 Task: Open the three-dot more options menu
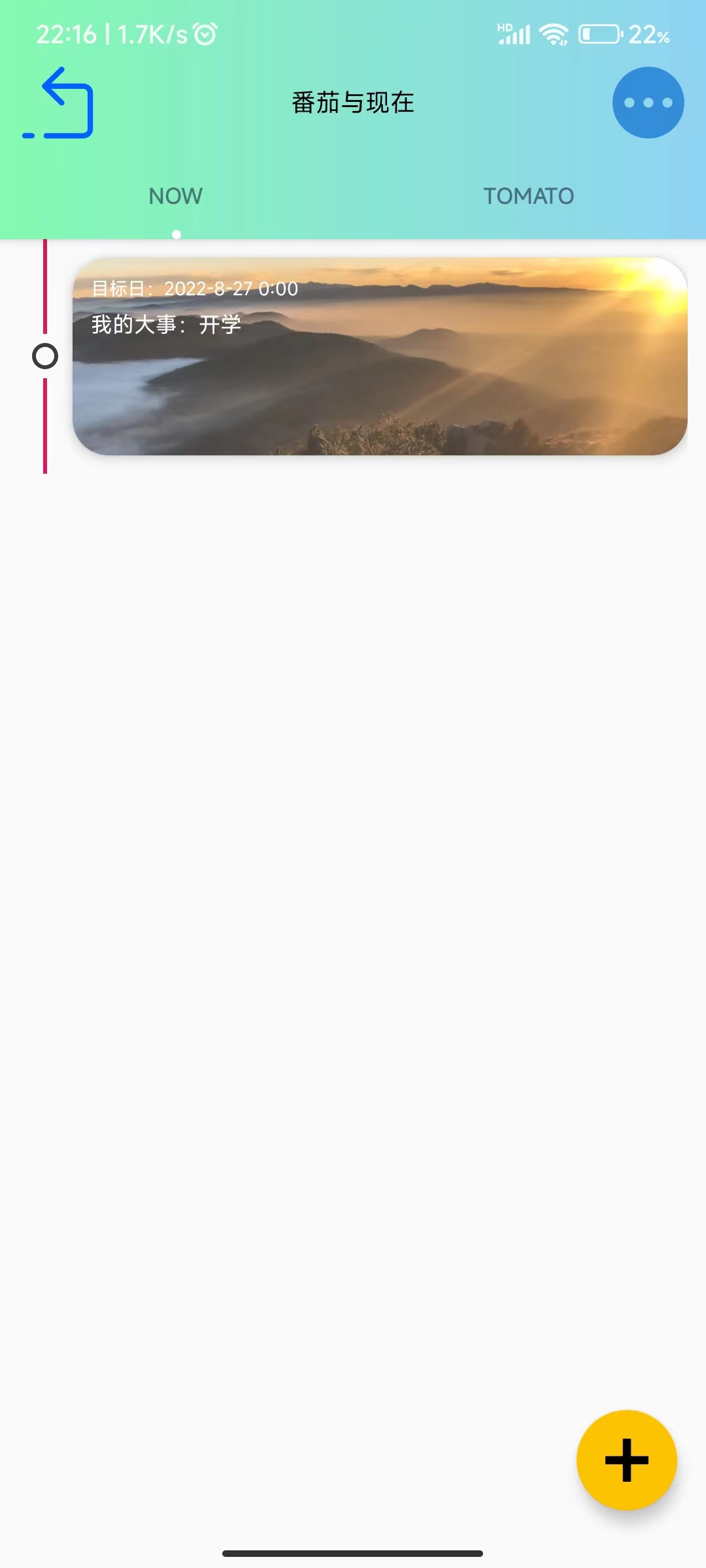tap(647, 103)
